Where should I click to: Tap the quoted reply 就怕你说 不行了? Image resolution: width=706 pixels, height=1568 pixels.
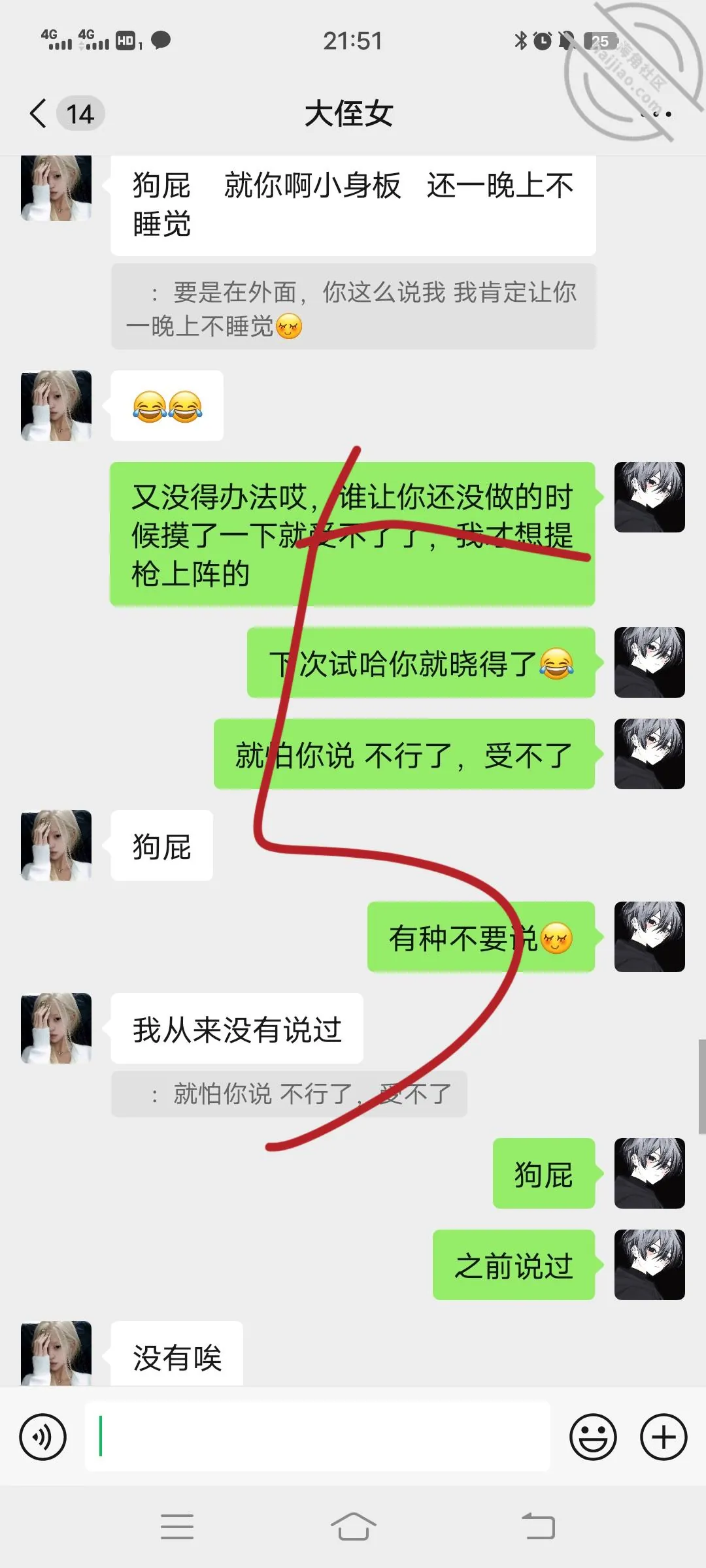(289, 1094)
